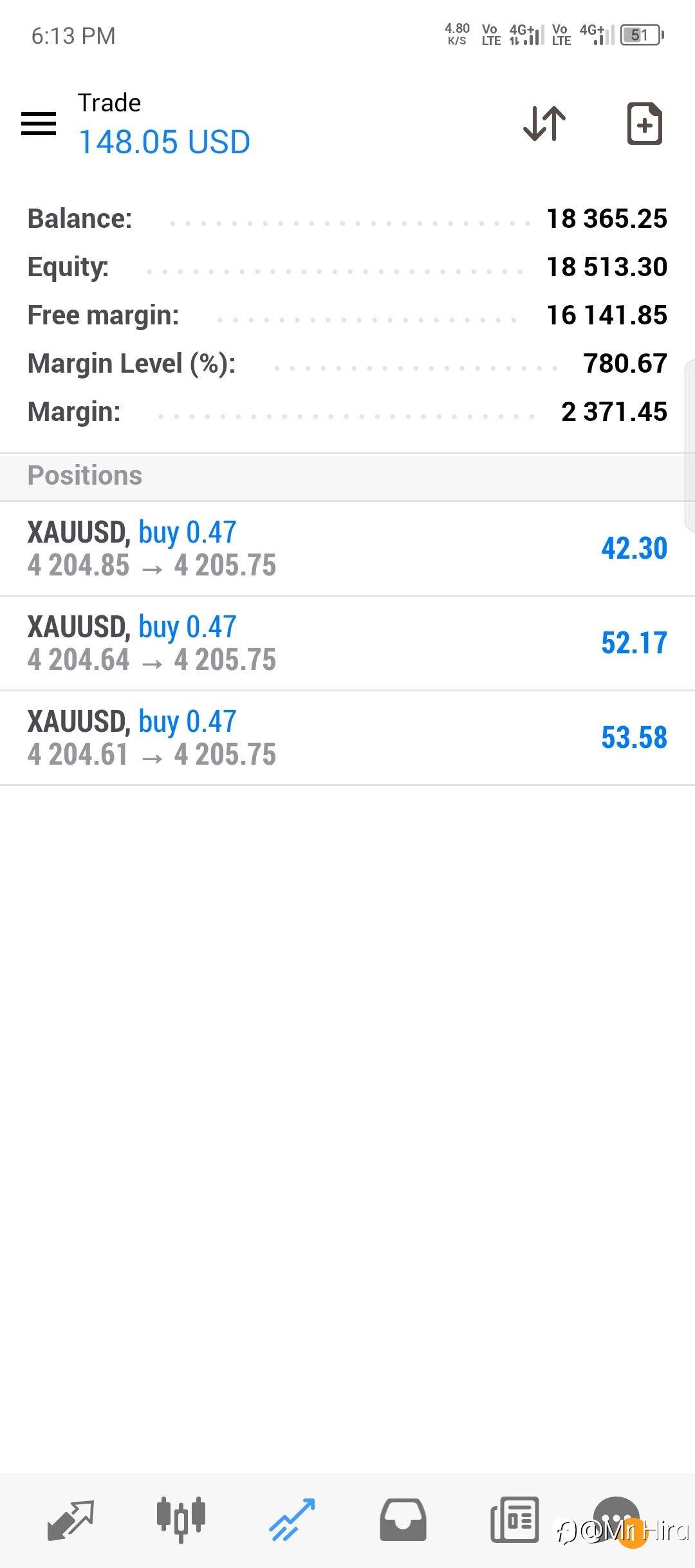This screenshot has height=1568, width=695.
Task: Tap the sort positions arrows icon
Action: [544, 123]
